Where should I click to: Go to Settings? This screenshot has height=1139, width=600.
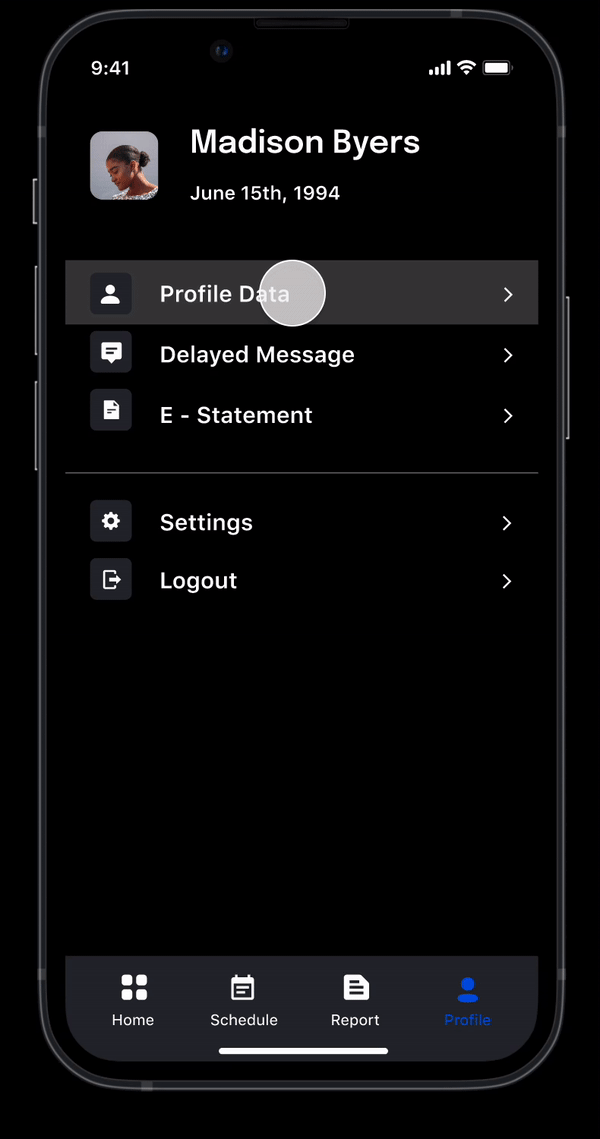click(x=301, y=522)
